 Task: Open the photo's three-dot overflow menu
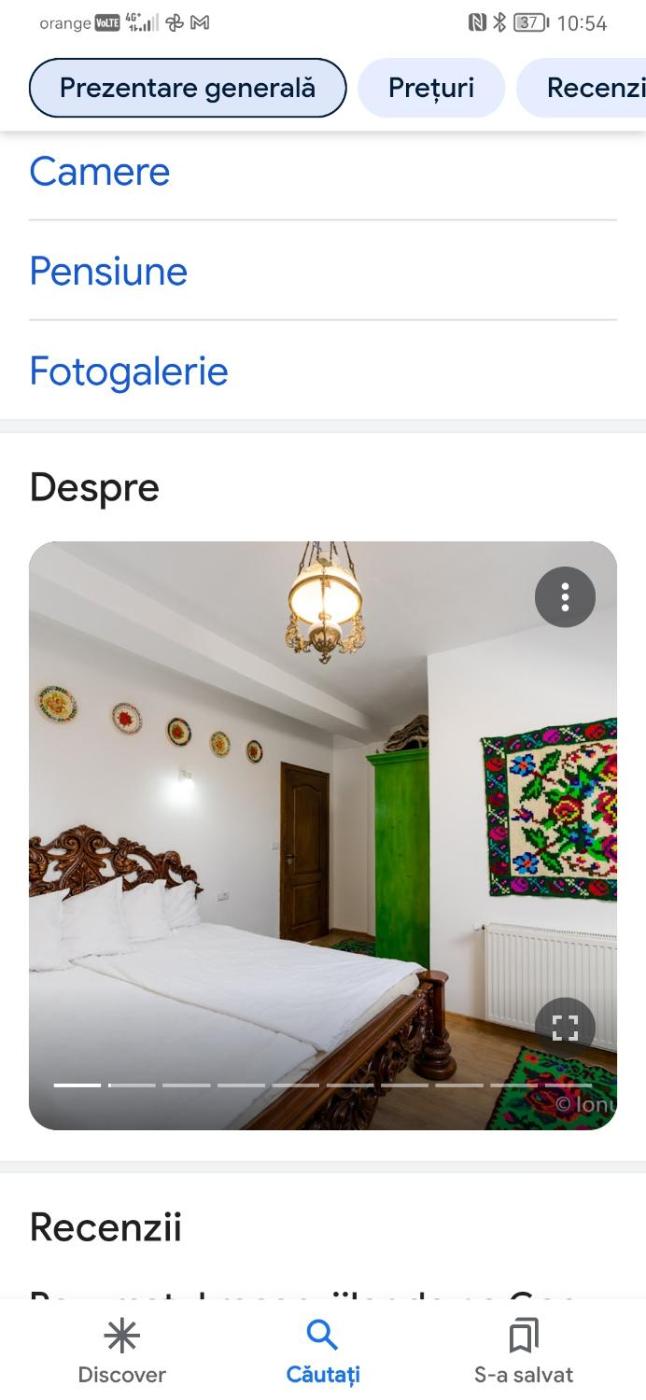coord(565,598)
